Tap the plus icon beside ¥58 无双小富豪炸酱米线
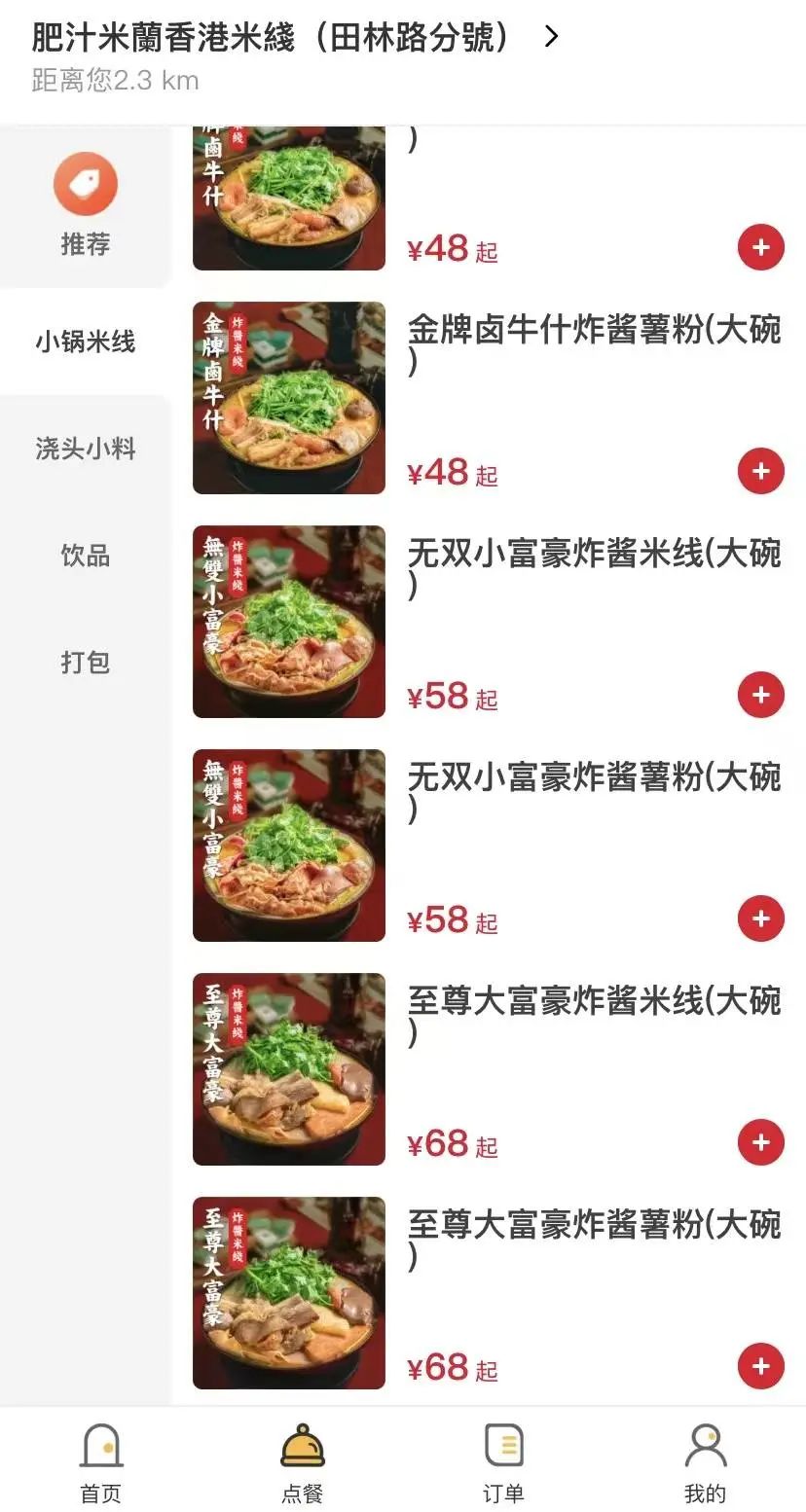This screenshot has height=1512, width=806. point(760,695)
